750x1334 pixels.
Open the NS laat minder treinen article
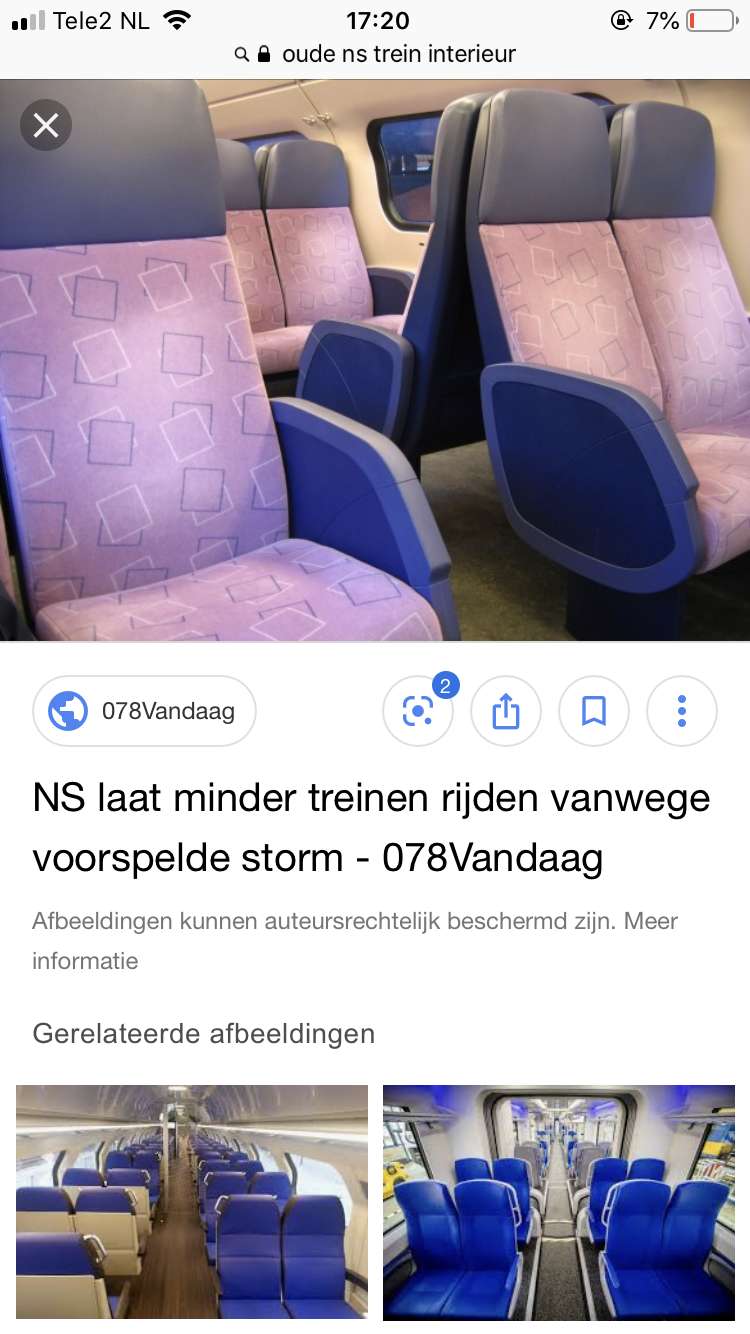(x=371, y=828)
